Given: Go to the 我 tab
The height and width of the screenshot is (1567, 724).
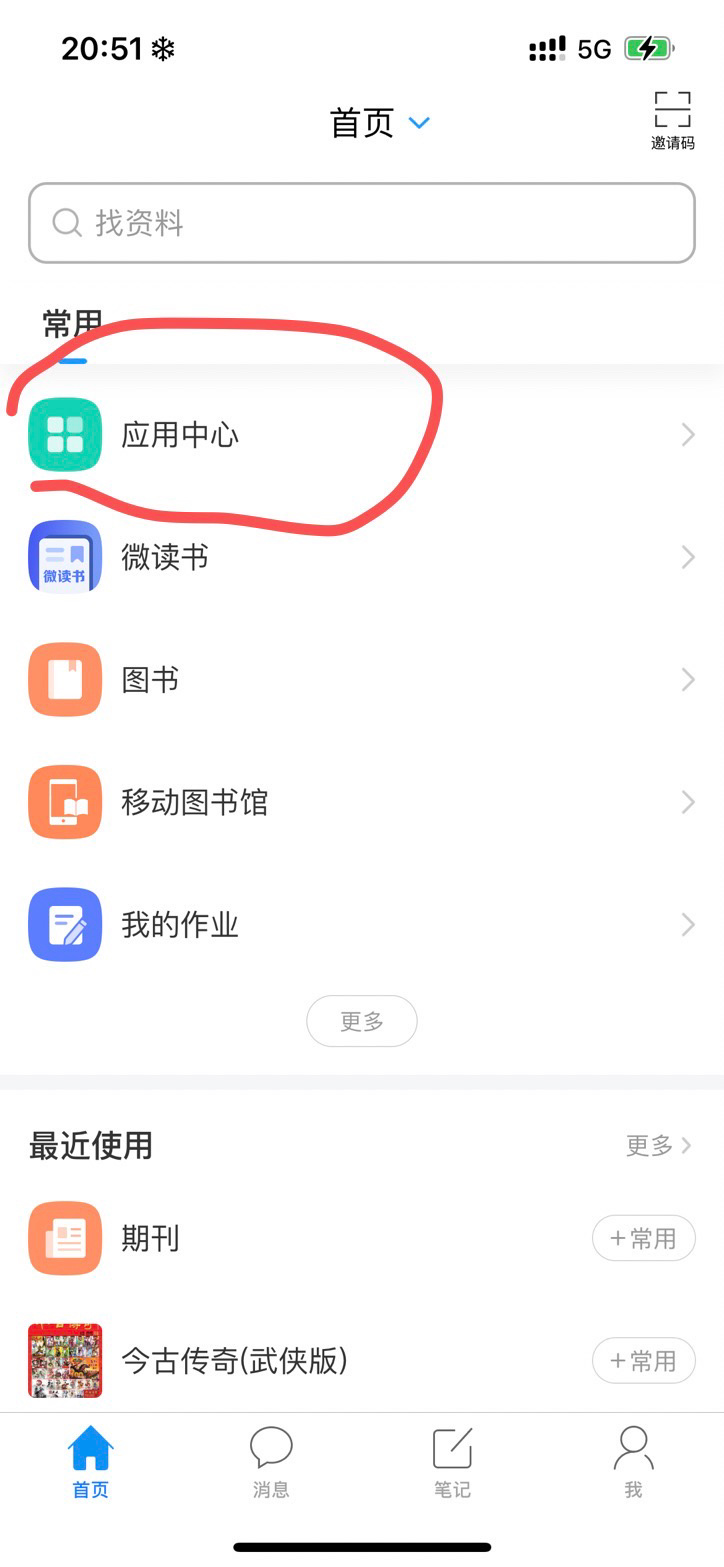Looking at the screenshot, I should [x=633, y=1462].
